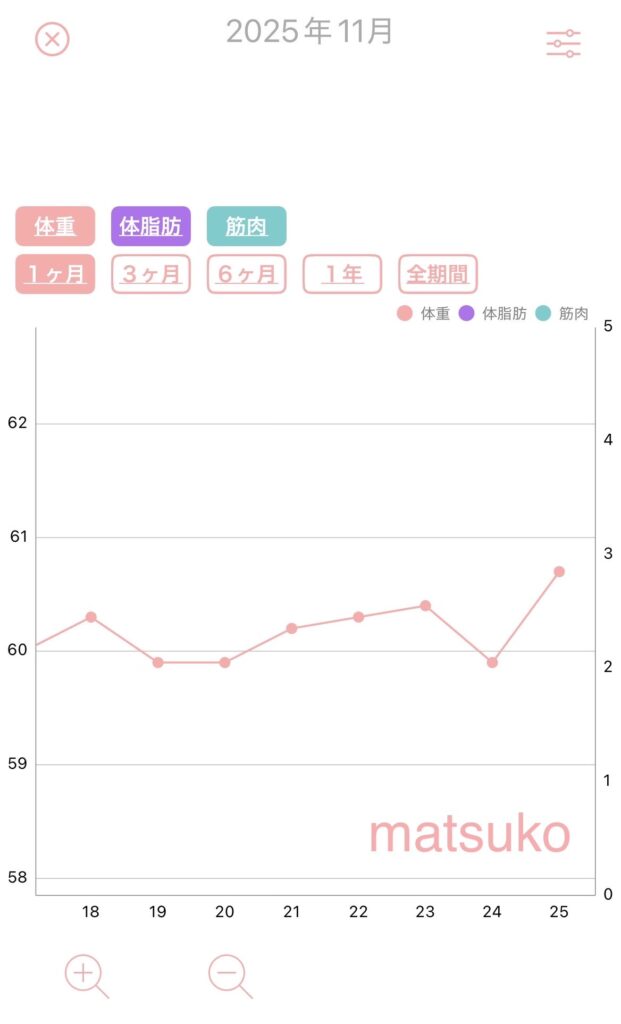Open graph settings sliders icon
621x1024 pixels.
[x=563, y=43]
